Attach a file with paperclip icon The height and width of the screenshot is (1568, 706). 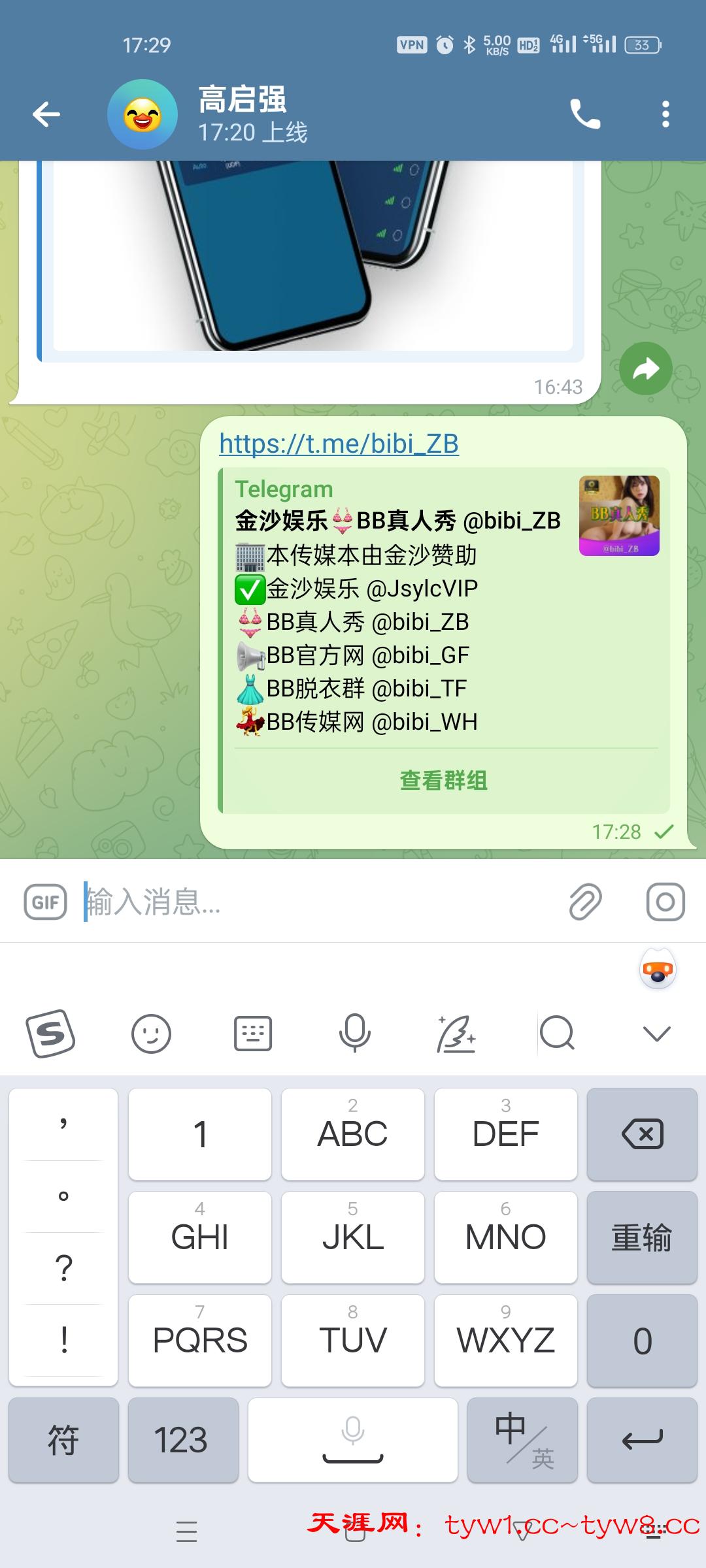click(585, 902)
